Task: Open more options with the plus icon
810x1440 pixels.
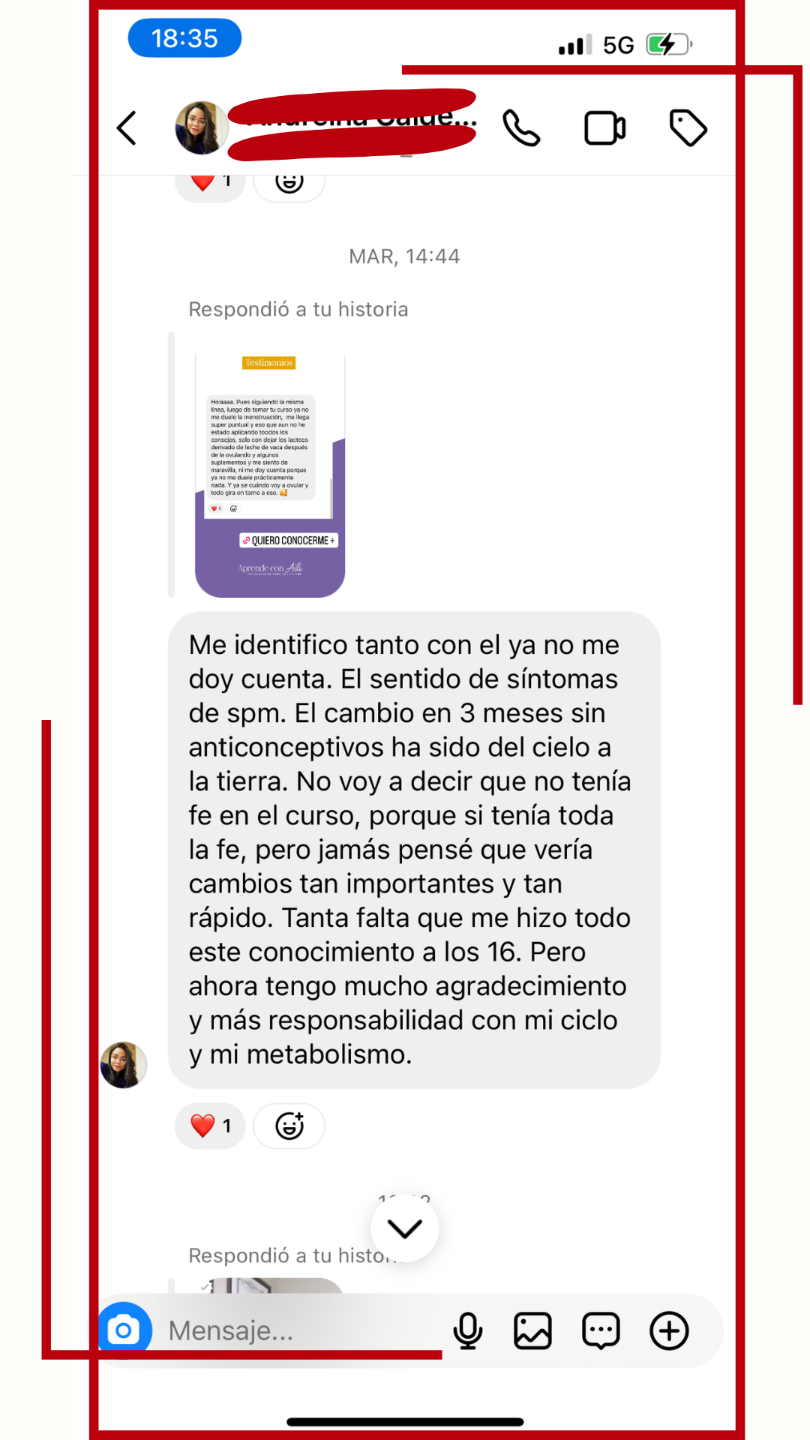Action: pos(669,1331)
